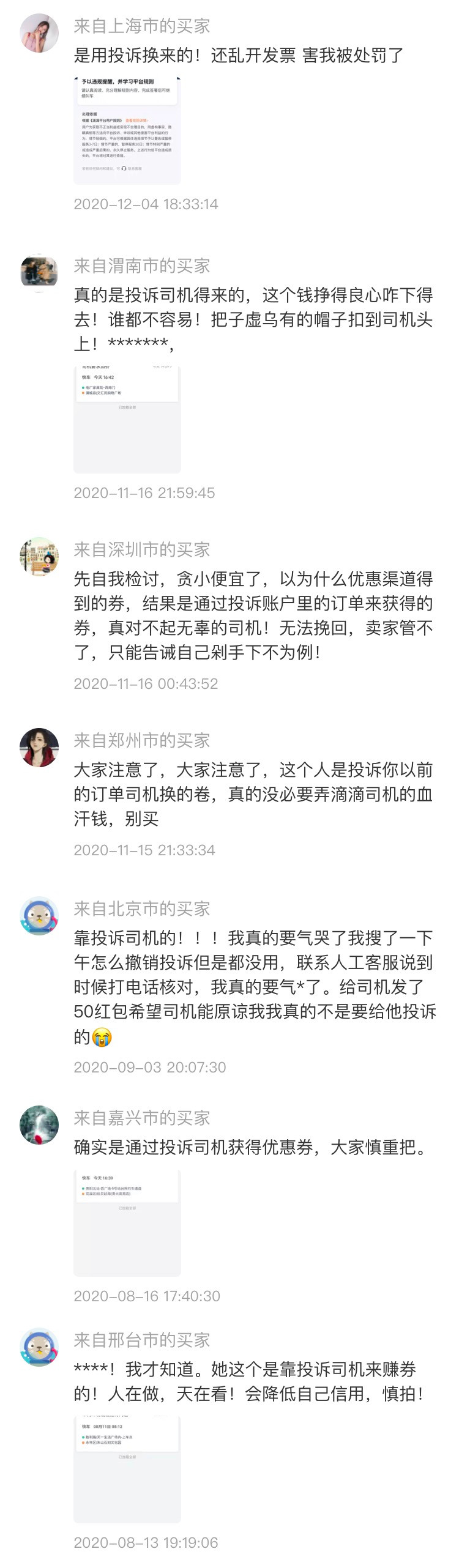View the image attached by the Weinan buyer
This screenshot has width=459, height=1568.
pos(127,419)
